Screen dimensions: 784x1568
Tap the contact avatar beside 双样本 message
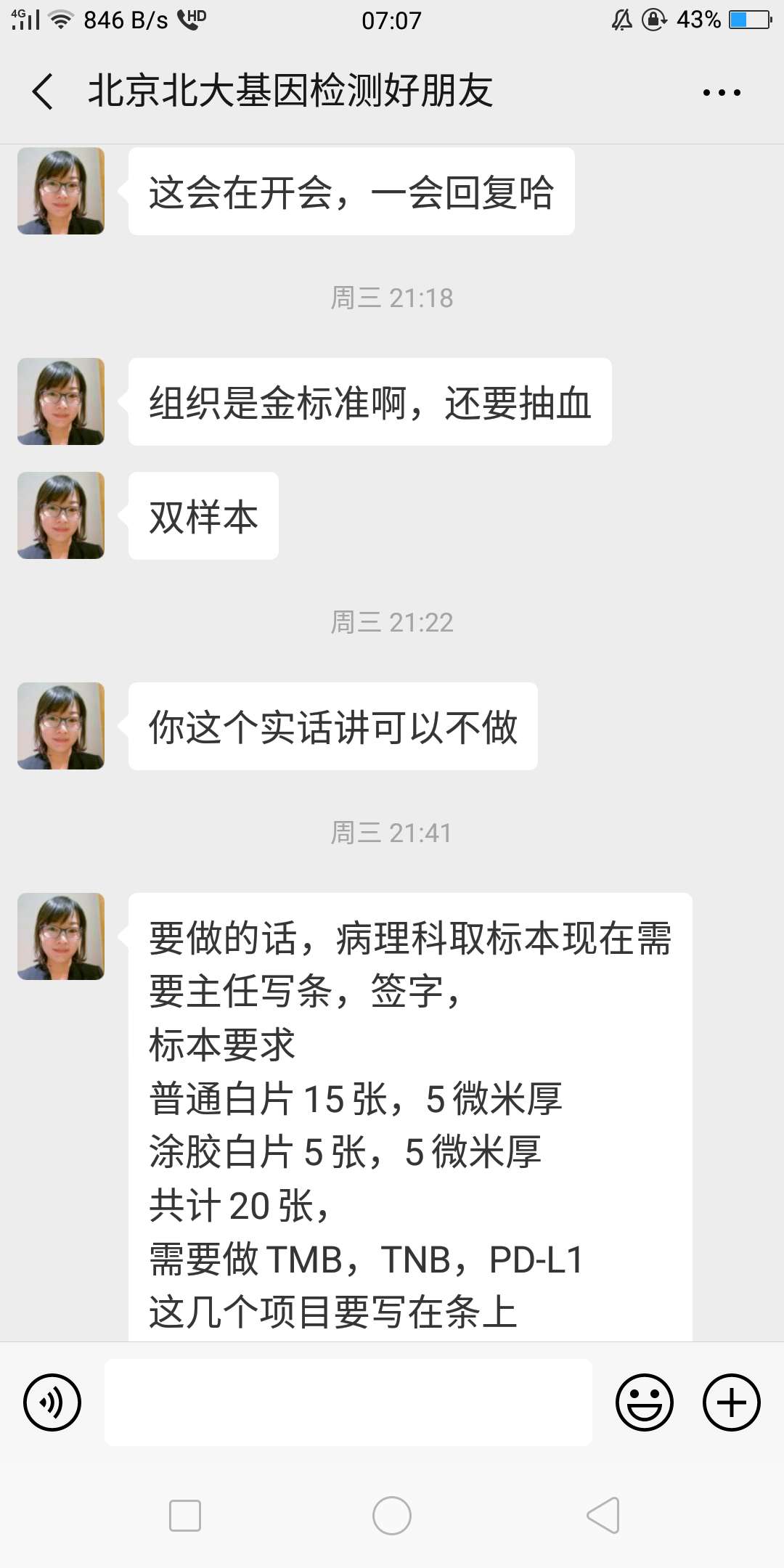click(x=61, y=515)
